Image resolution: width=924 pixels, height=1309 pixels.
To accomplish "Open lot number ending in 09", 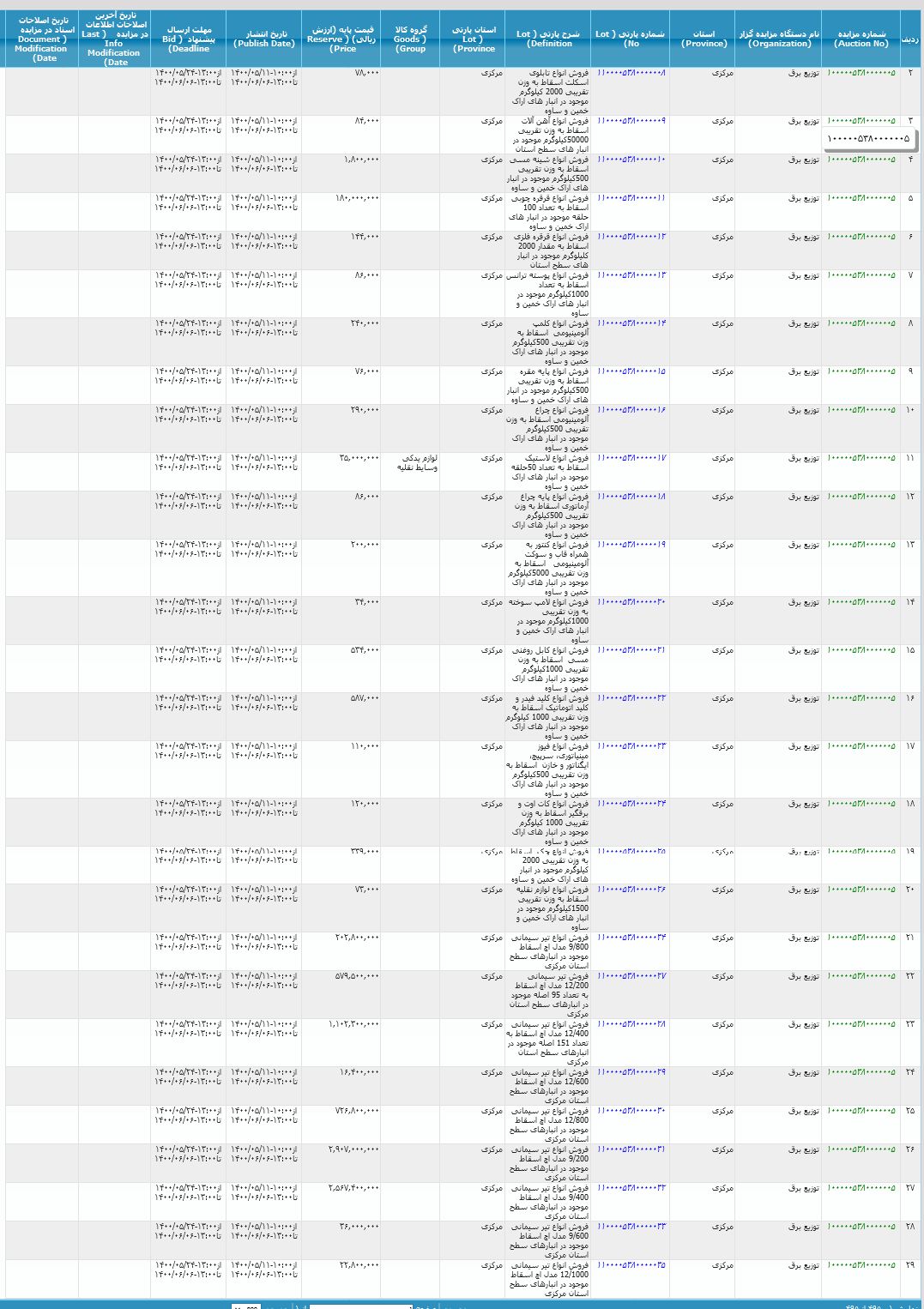I will click(631, 121).
